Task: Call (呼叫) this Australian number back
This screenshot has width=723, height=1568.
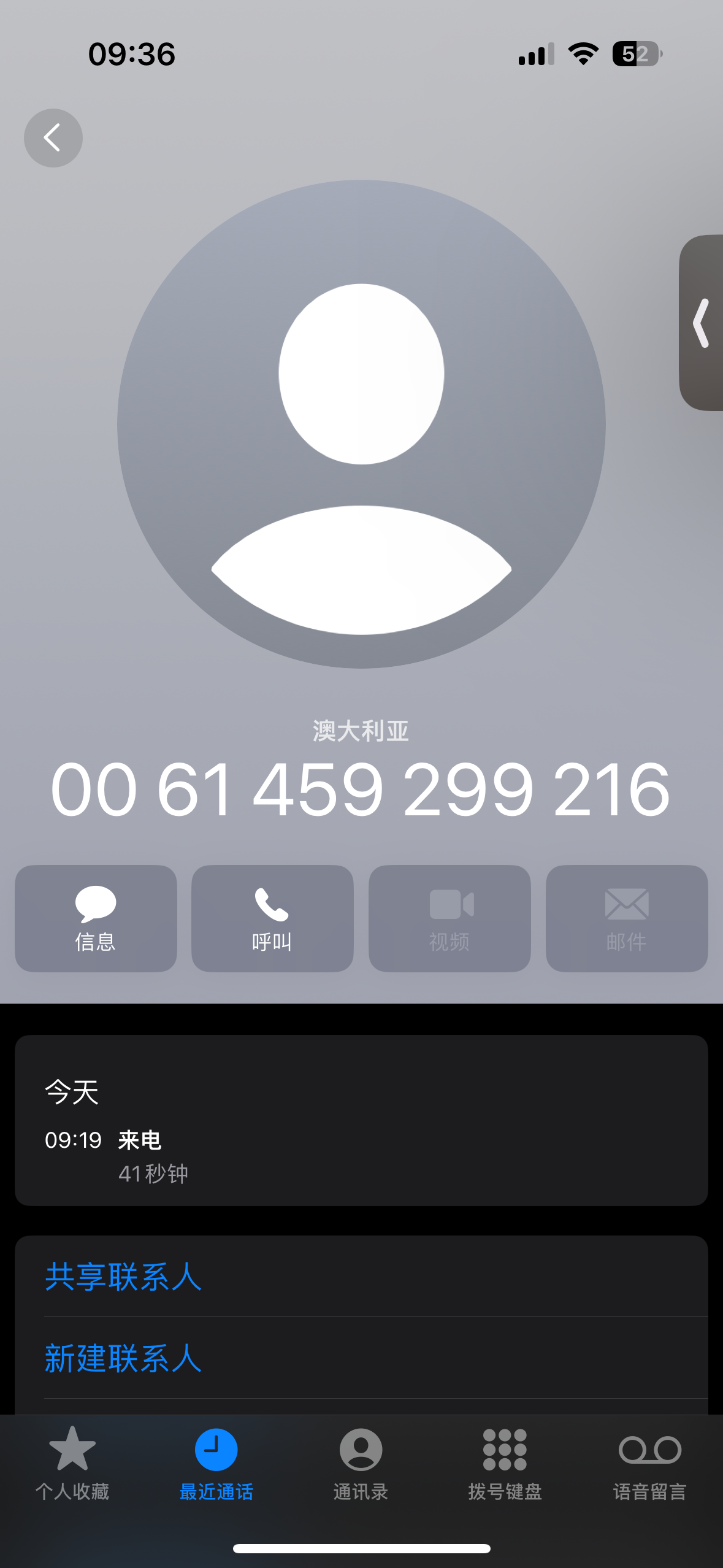Action: tap(272, 918)
